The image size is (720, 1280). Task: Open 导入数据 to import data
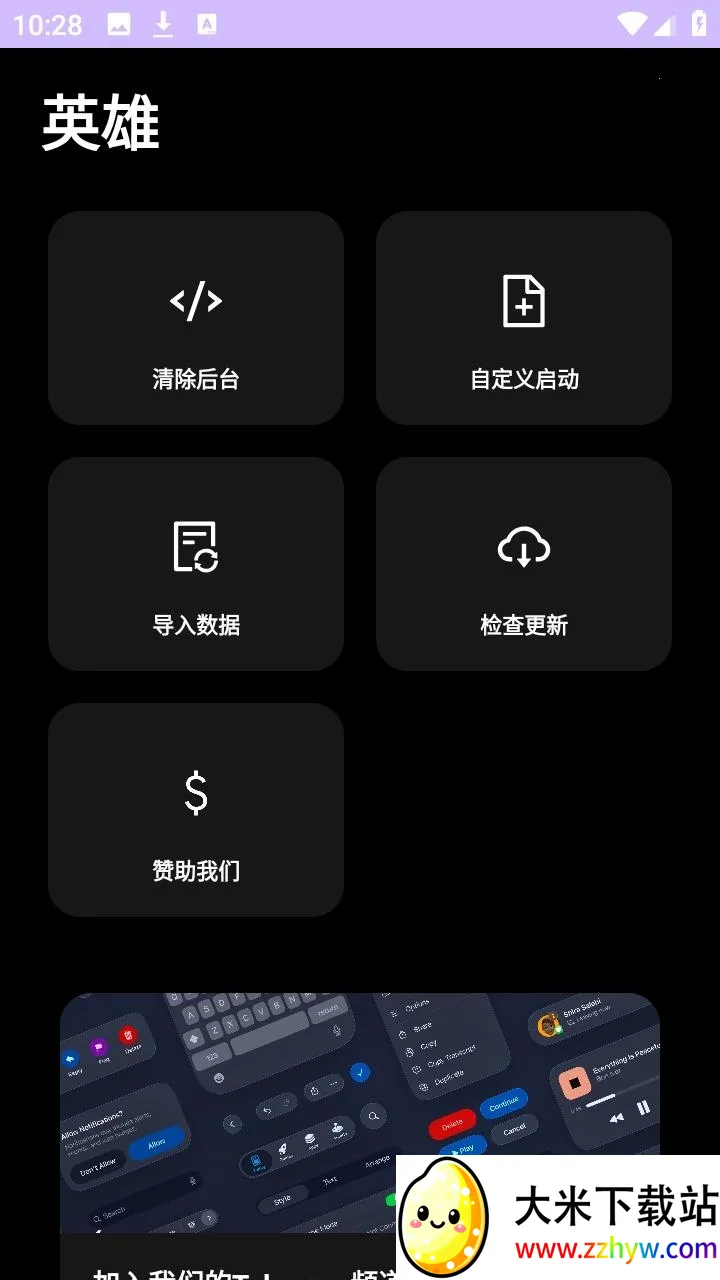[196, 564]
